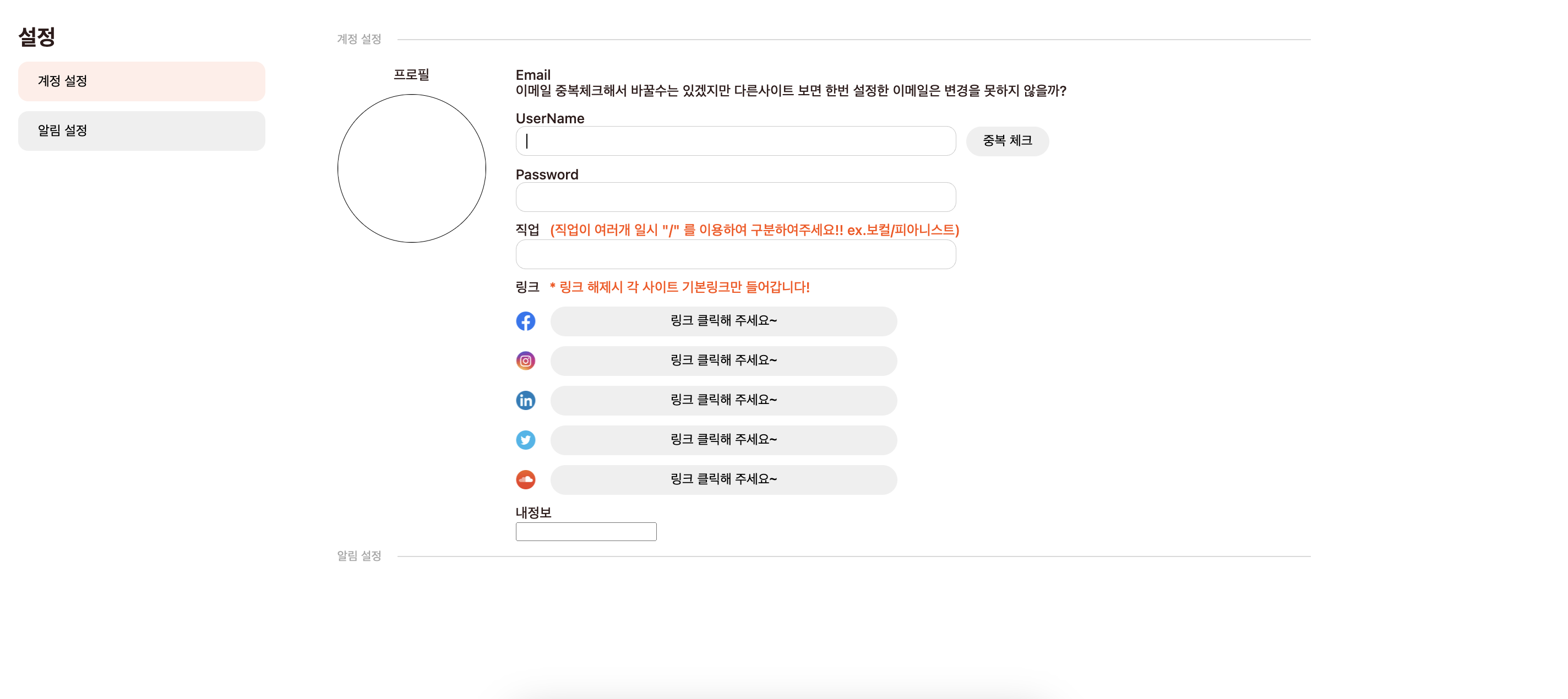
Task: Focus the 내정보 input box
Action: (586, 532)
